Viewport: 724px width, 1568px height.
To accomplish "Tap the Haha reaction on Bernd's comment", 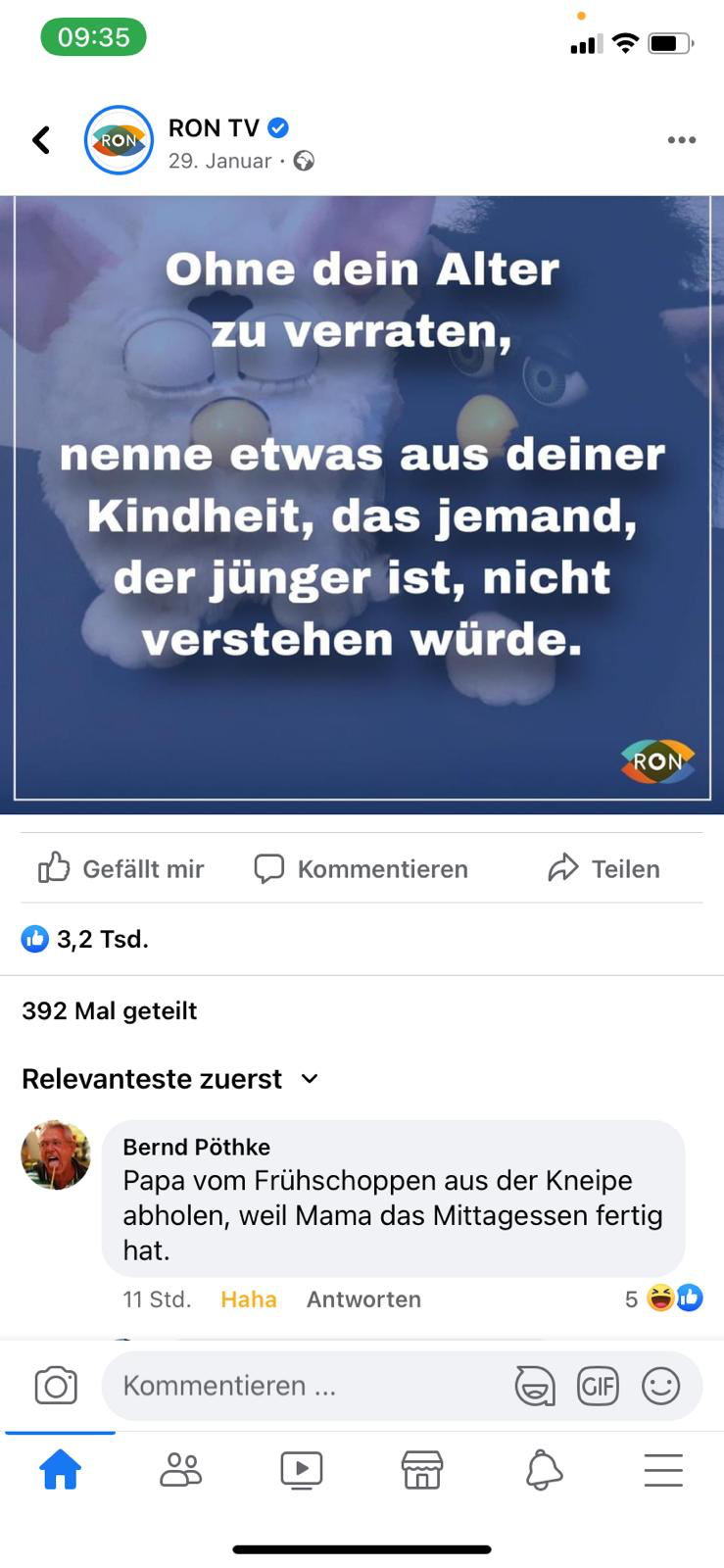I will tap(248, 1299).
